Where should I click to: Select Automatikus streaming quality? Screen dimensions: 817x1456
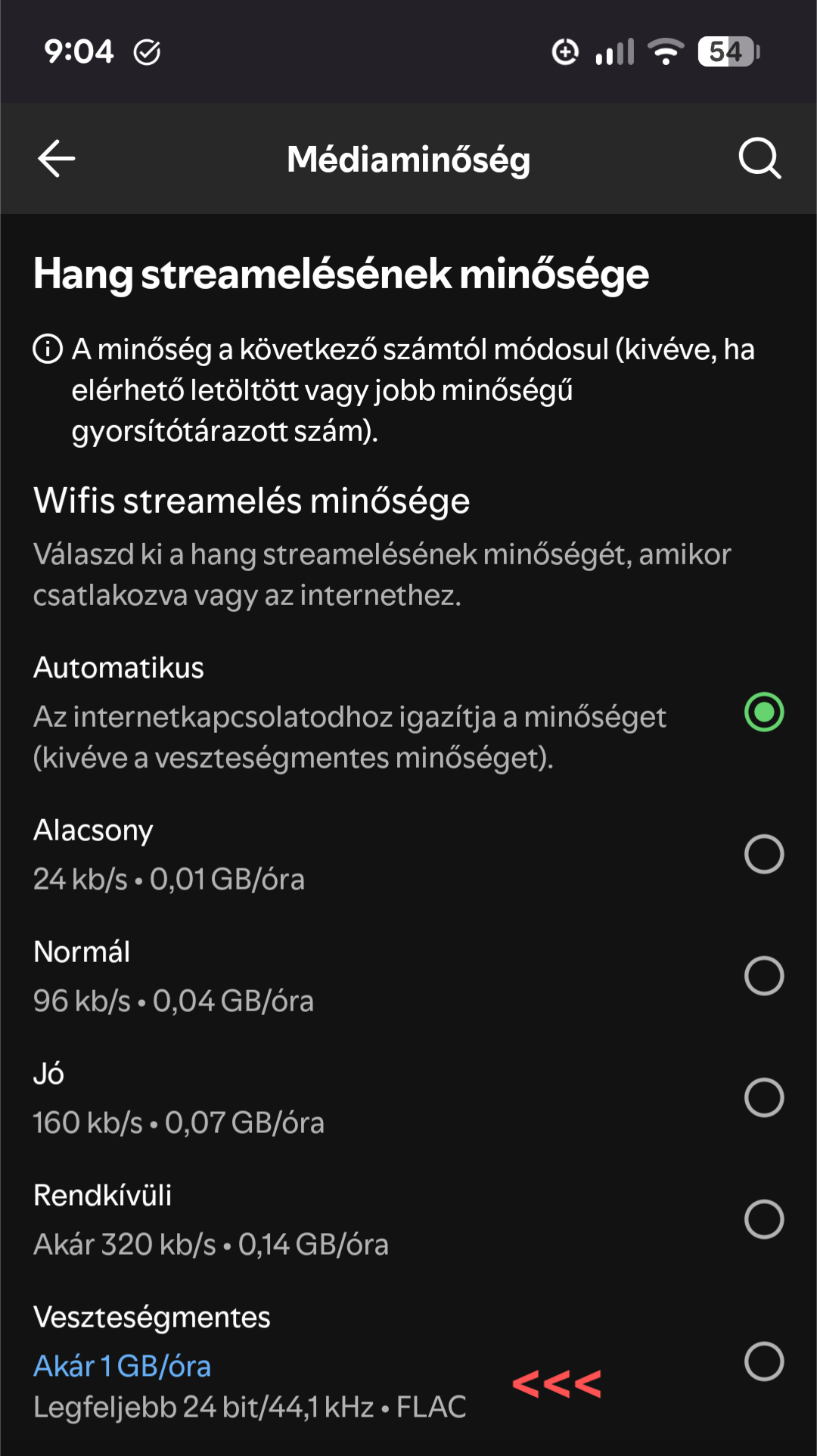764,712
